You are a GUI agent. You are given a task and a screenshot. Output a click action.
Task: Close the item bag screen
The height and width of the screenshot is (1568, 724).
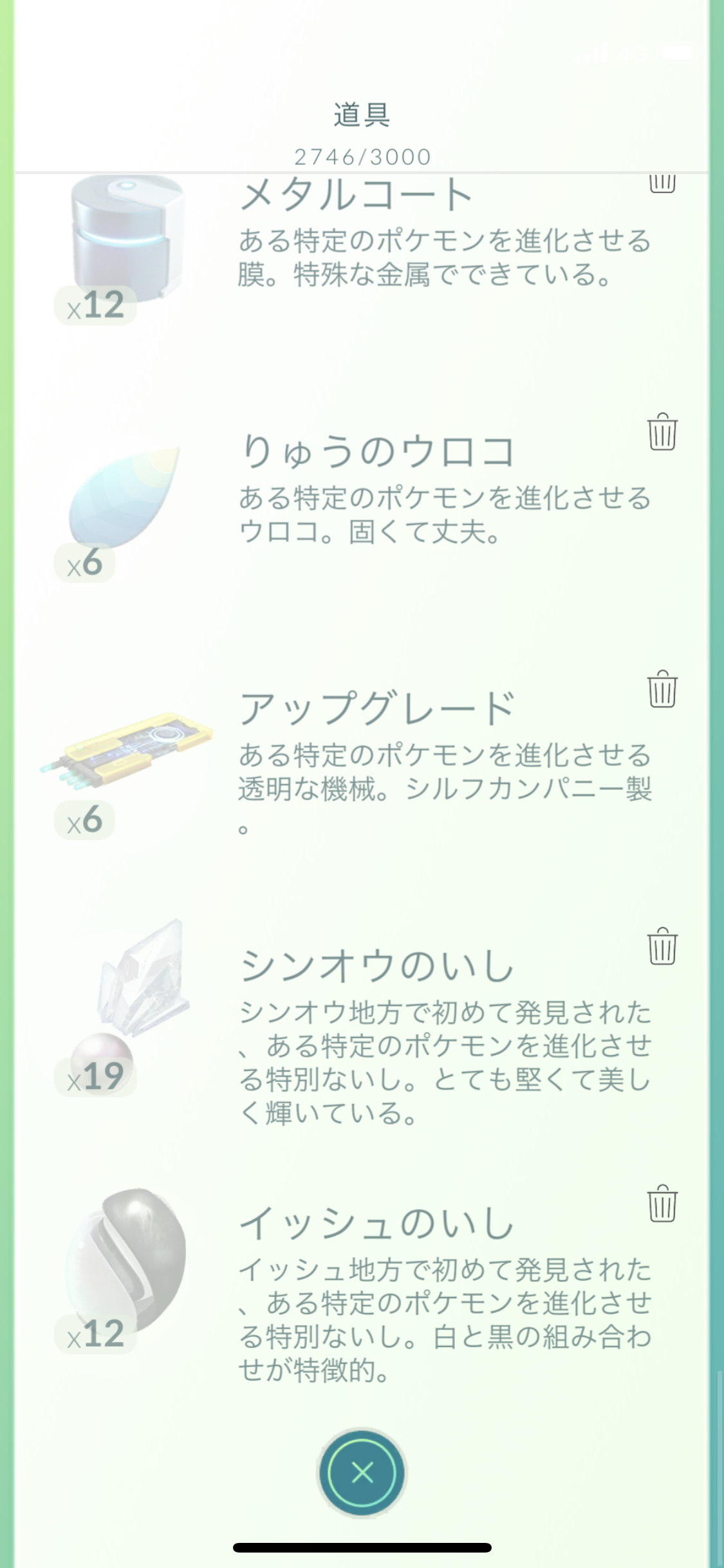[362, 1471]
